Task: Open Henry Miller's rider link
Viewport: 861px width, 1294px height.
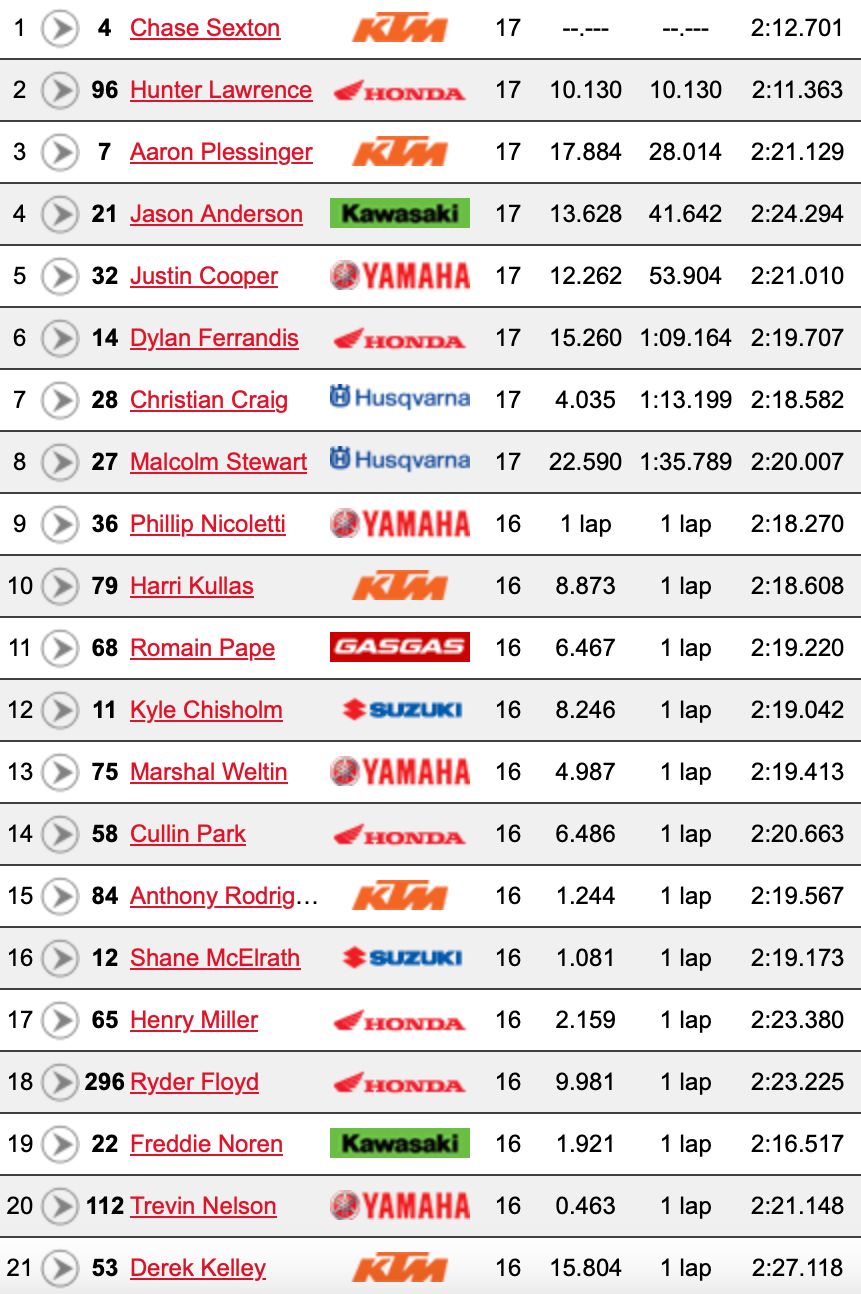Action: [194, 1020]
